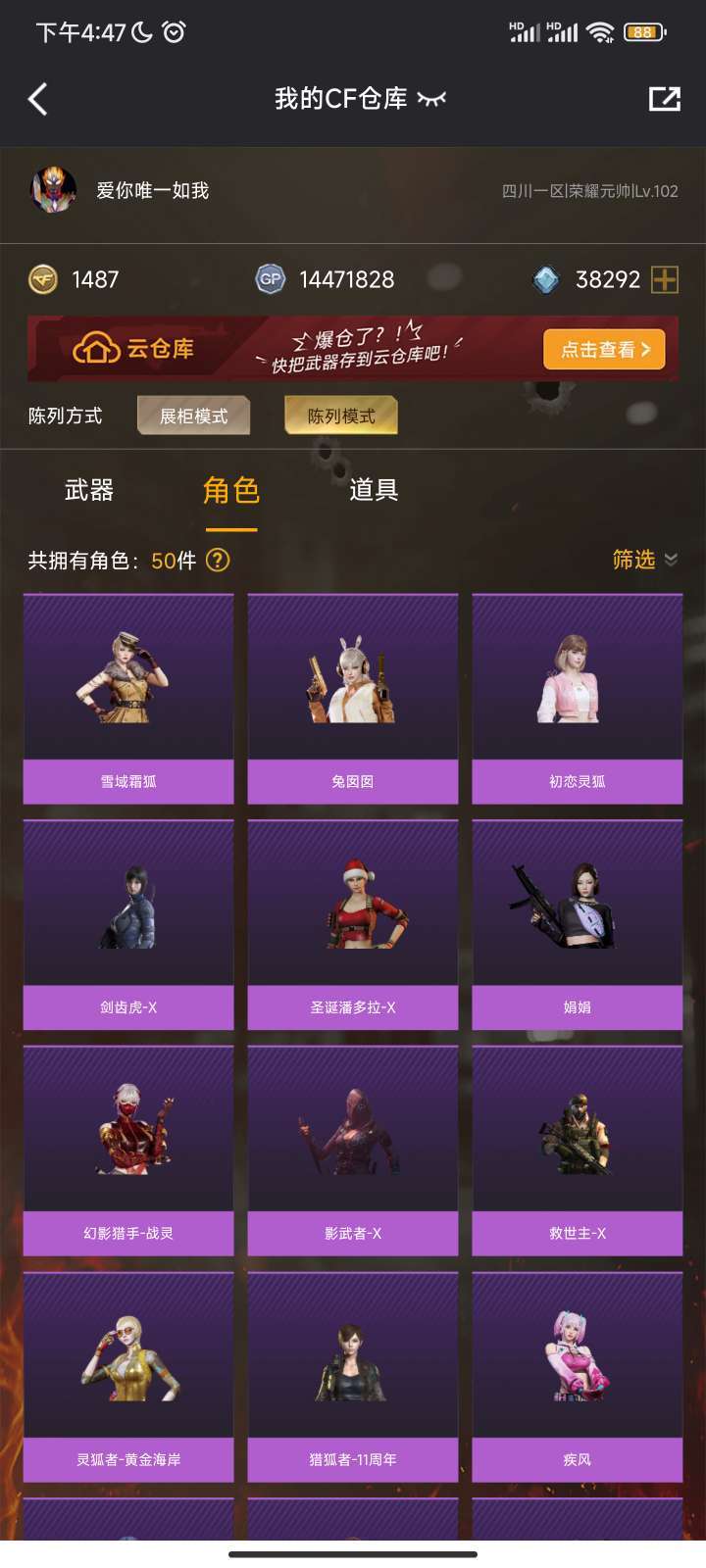
Task: Tap the share icon in the header
Action: (665, 98)
